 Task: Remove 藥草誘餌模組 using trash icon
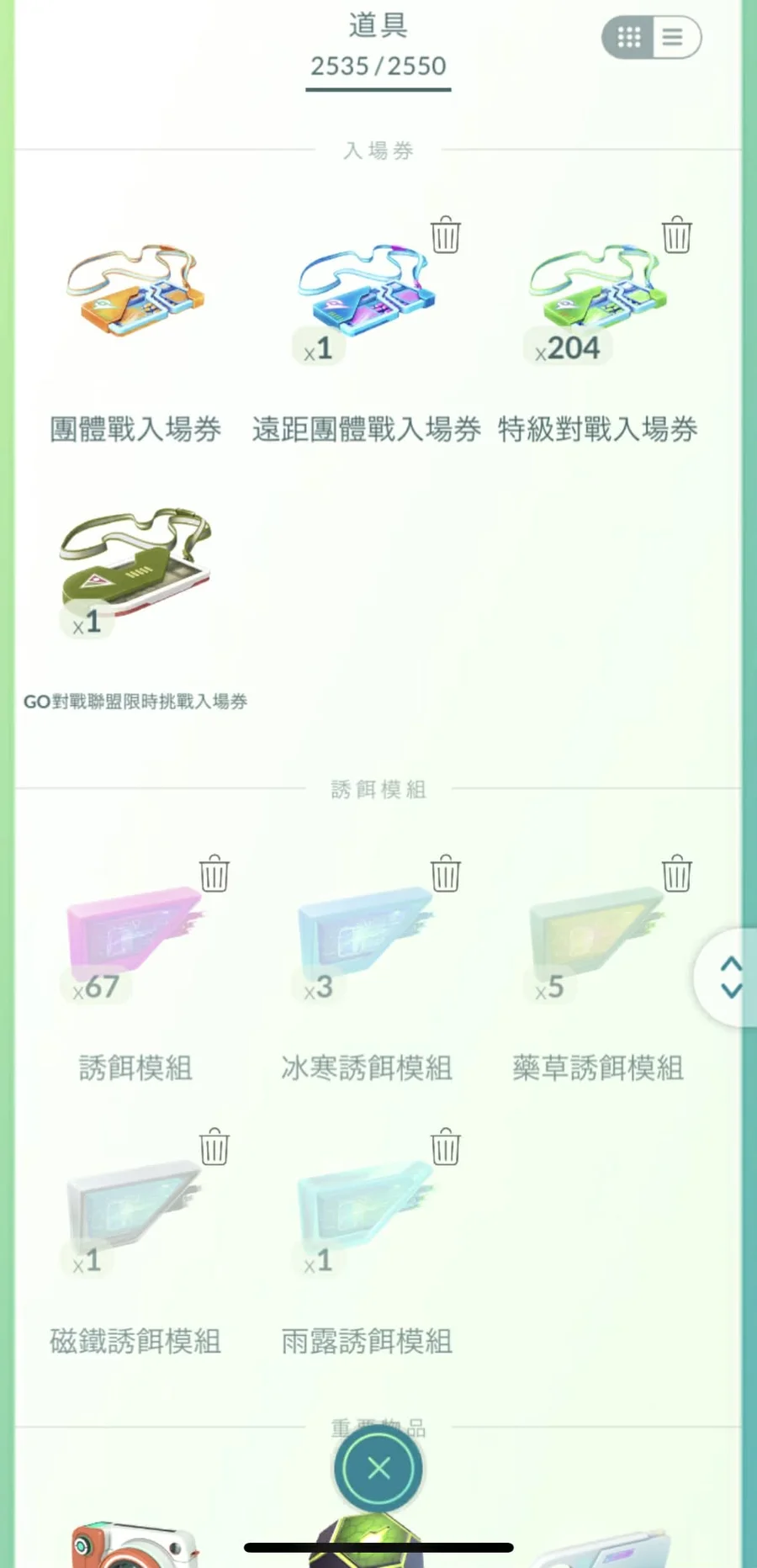[677, 873]
